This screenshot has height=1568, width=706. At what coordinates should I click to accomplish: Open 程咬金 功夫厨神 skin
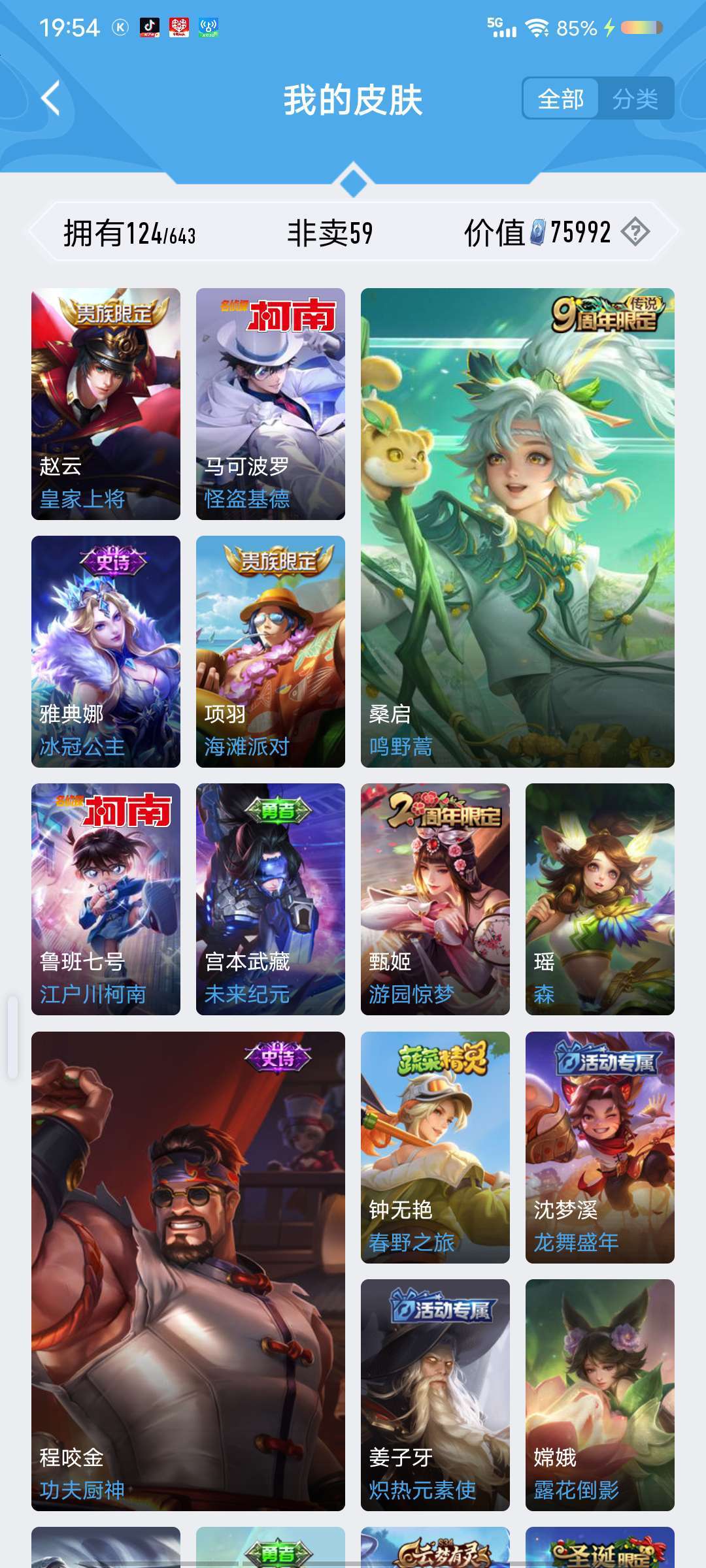click(x=188, y=1271)
